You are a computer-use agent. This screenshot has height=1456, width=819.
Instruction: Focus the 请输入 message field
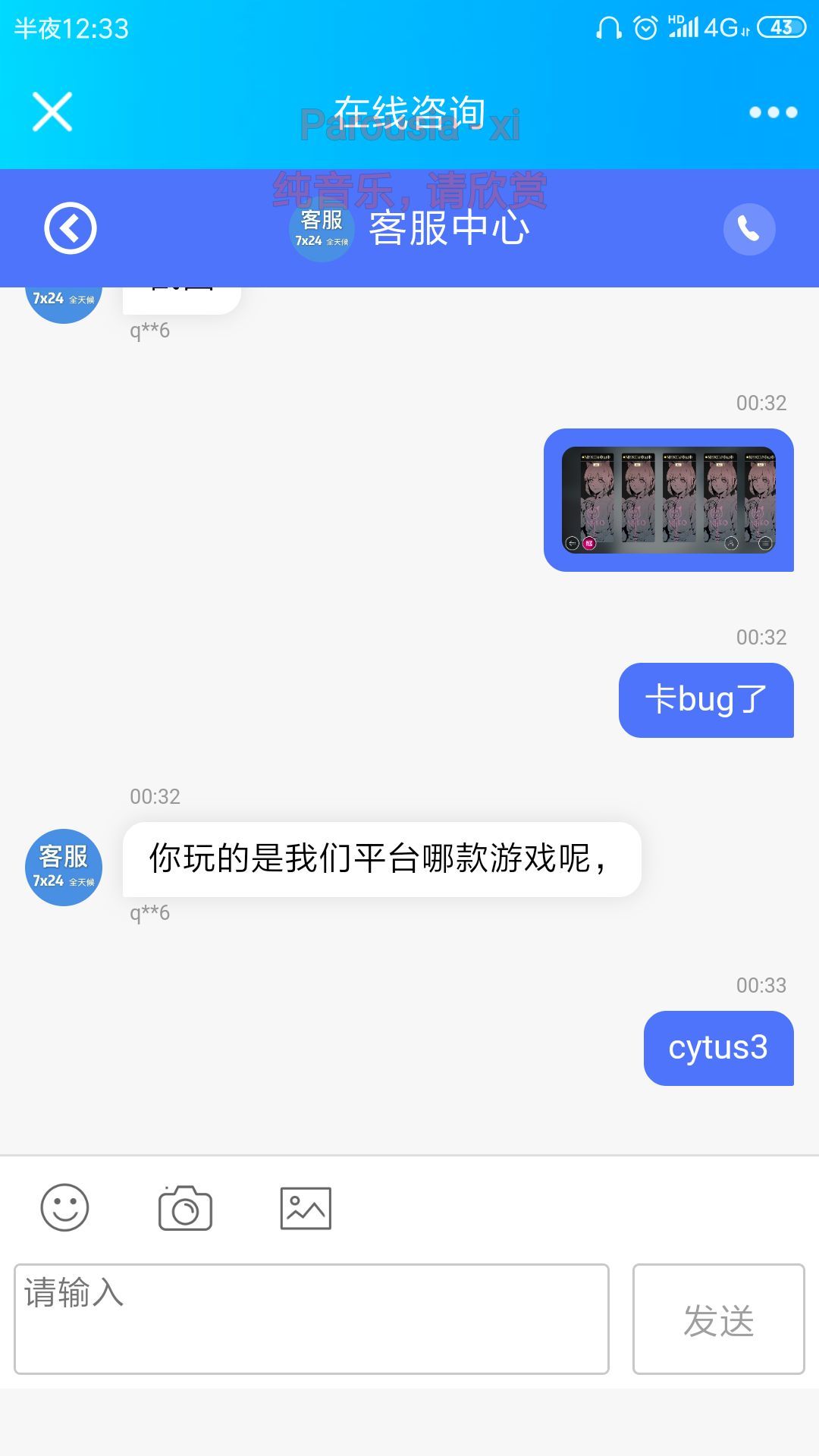coord(312,1319)
